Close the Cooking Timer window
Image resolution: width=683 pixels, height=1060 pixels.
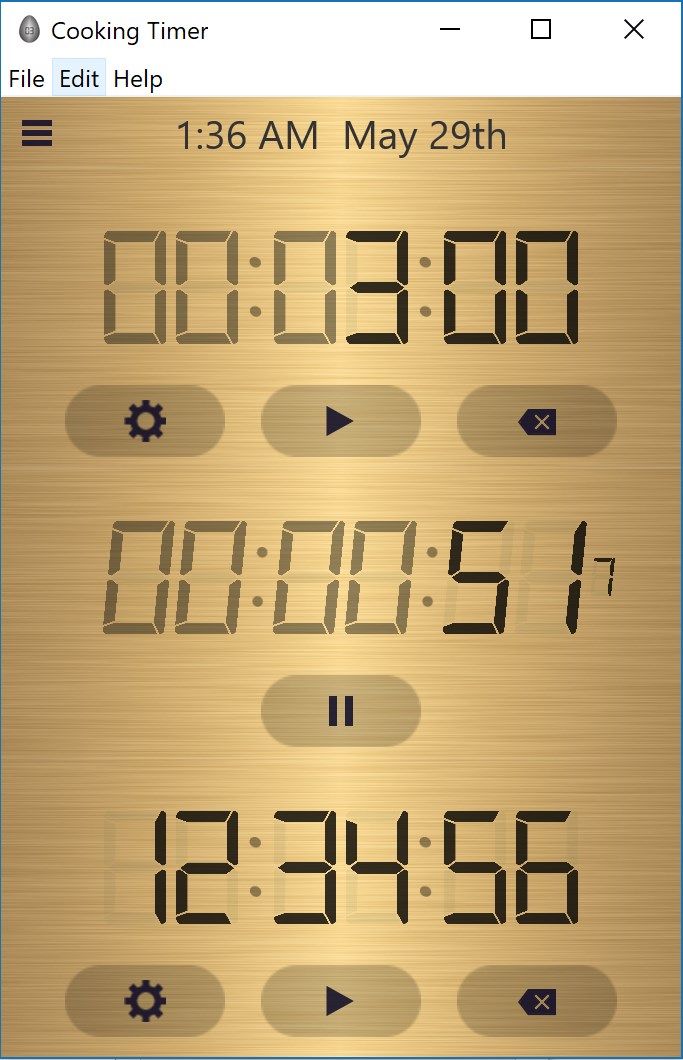633,30
